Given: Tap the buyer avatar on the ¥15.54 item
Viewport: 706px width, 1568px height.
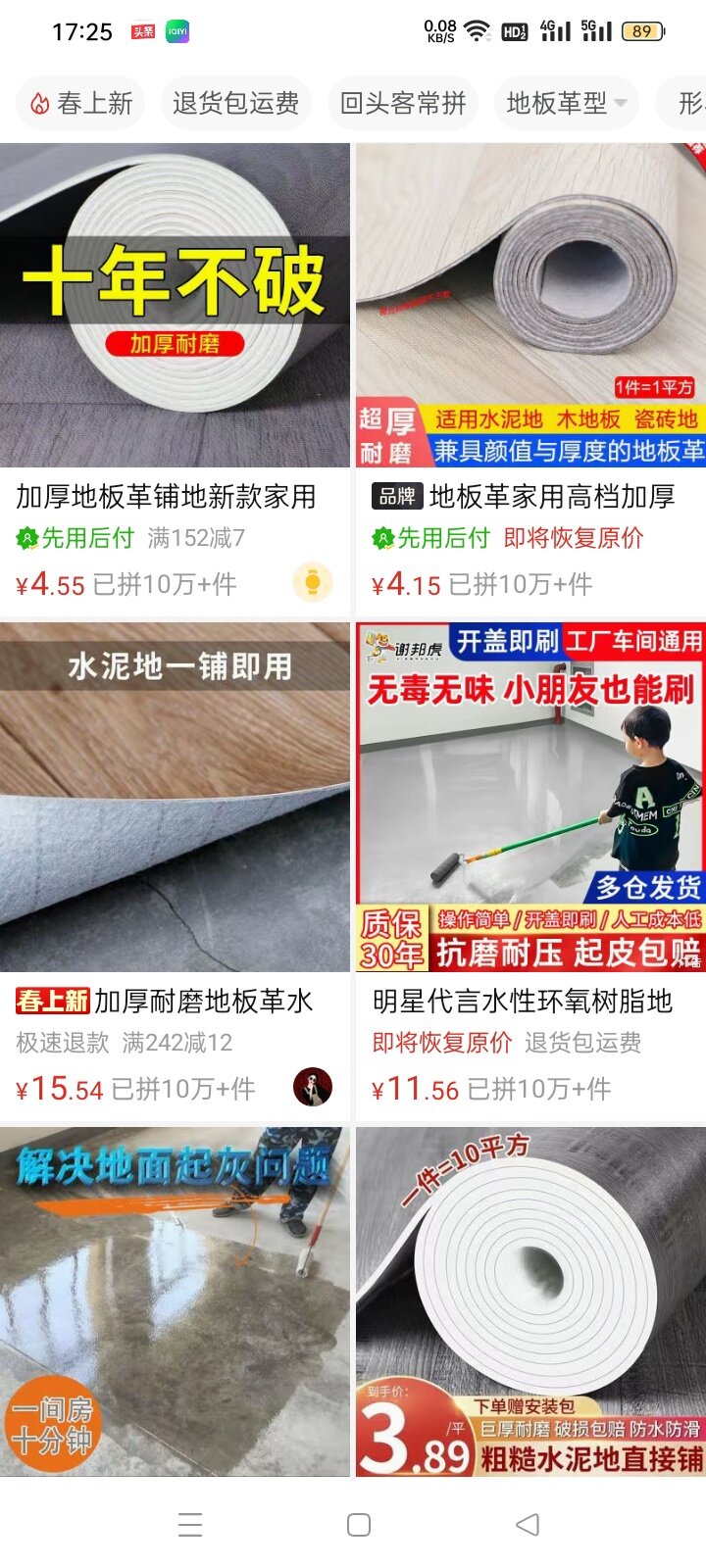Looking at the screenshot, I should point(313,1087).
